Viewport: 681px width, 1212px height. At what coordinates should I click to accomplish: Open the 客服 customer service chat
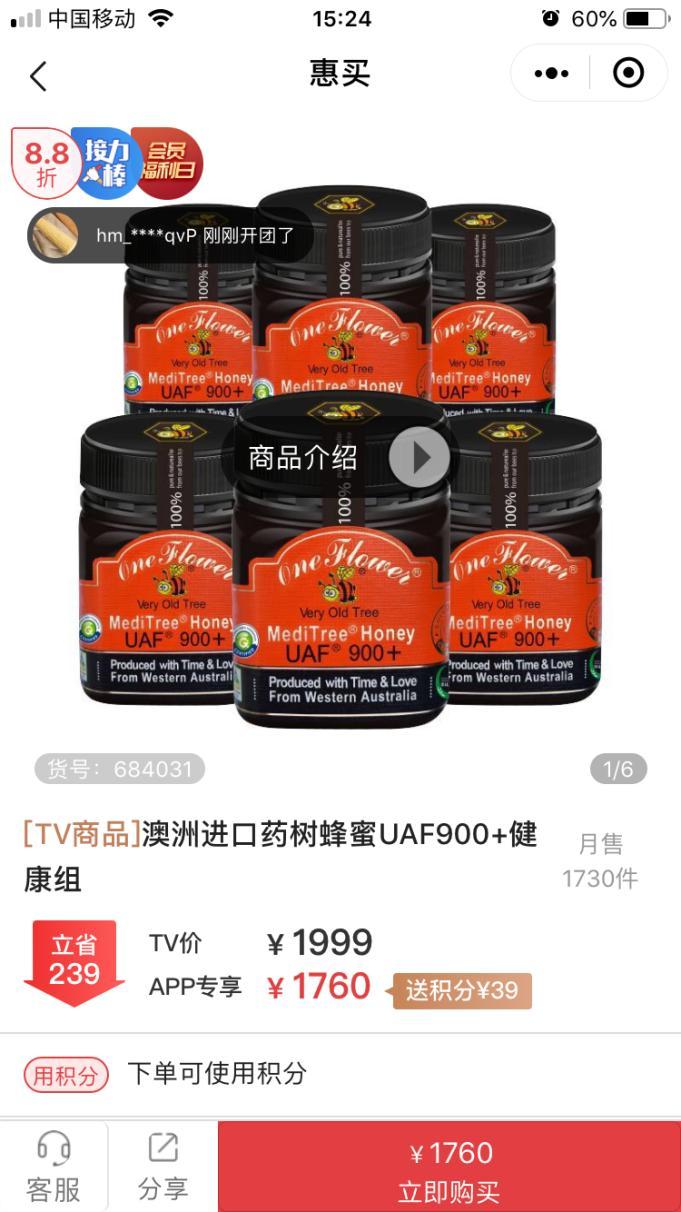[53, 1166]
